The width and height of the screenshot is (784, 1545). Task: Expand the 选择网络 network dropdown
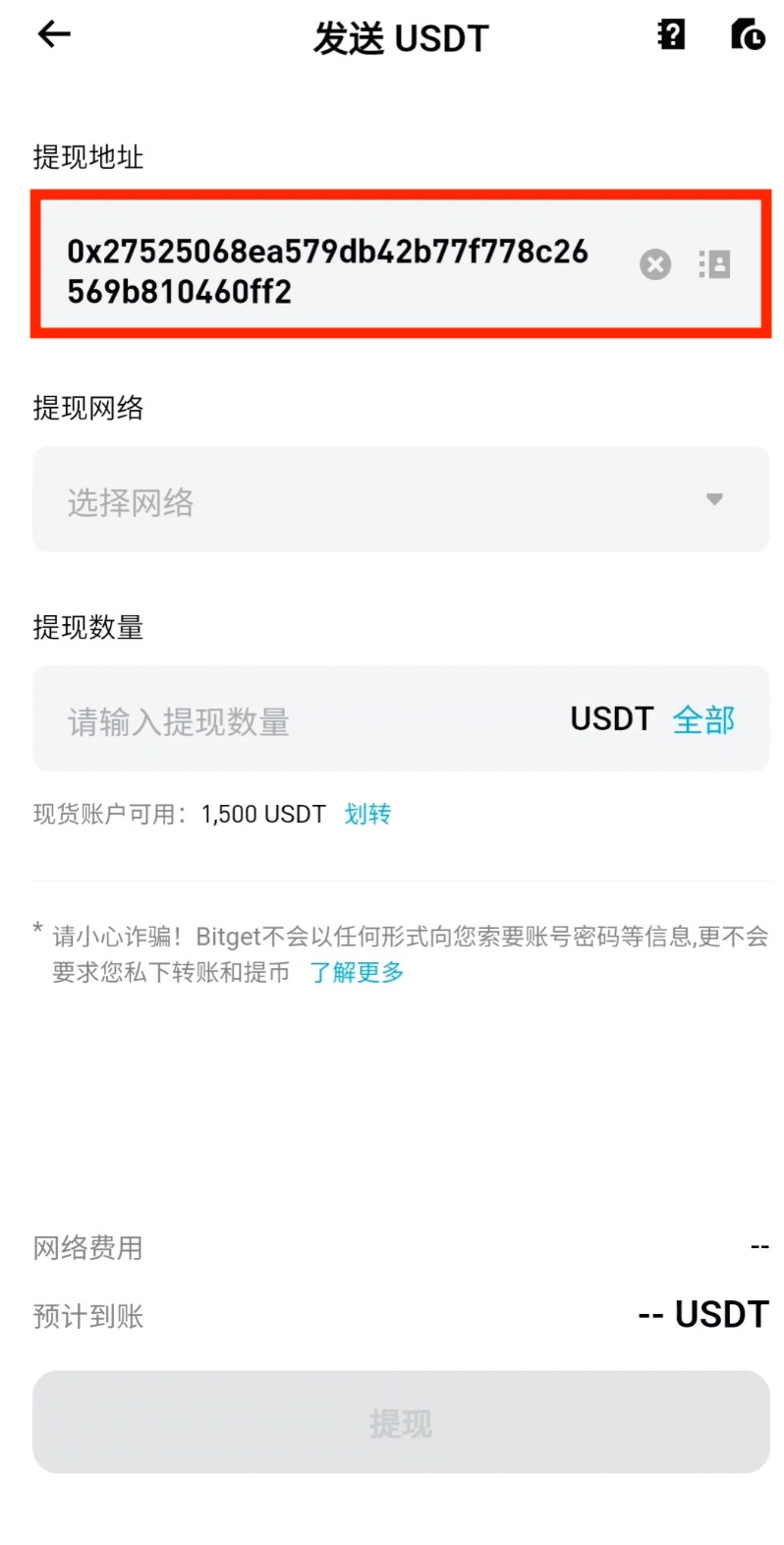(x=401, y=500)
